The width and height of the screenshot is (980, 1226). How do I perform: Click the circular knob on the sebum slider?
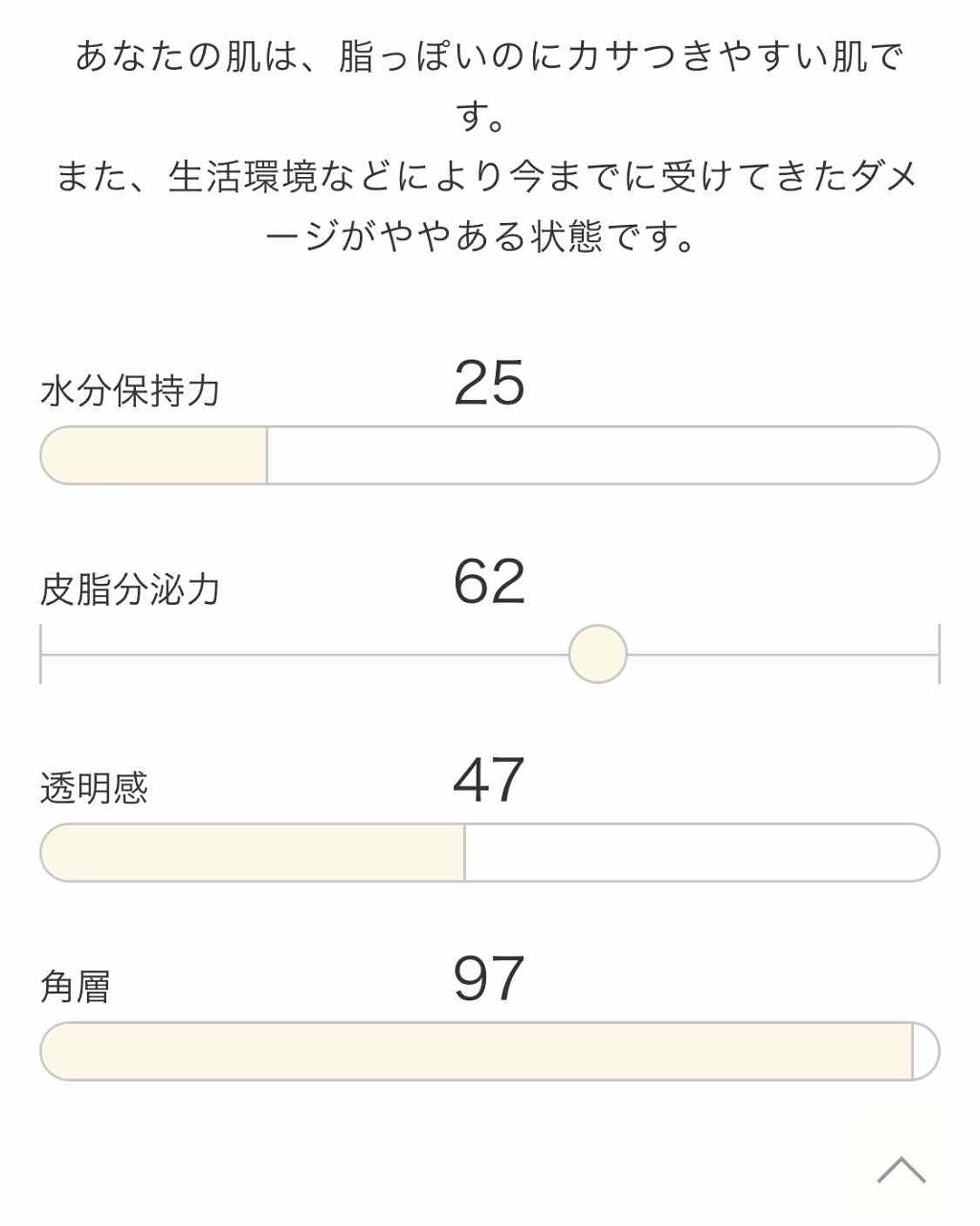[597, 652]
